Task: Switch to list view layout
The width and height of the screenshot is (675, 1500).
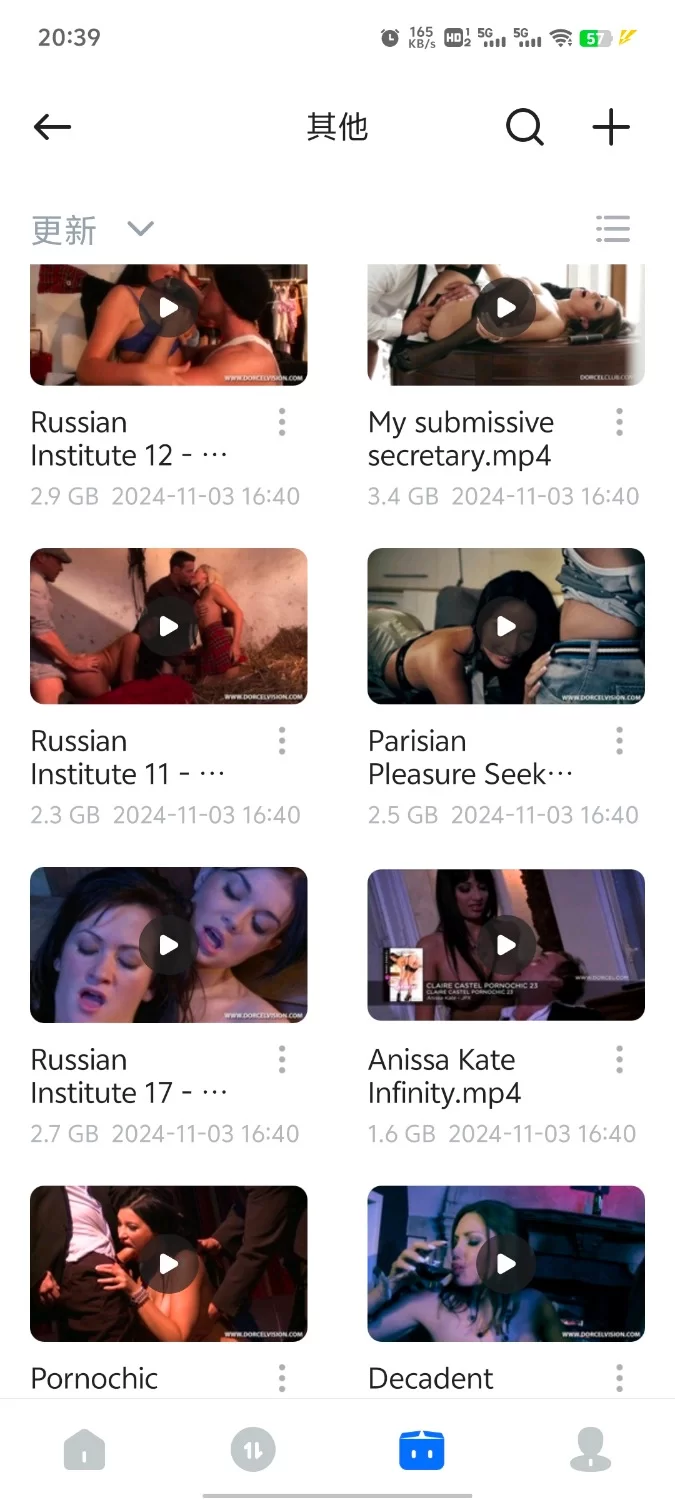Action: 612,229
